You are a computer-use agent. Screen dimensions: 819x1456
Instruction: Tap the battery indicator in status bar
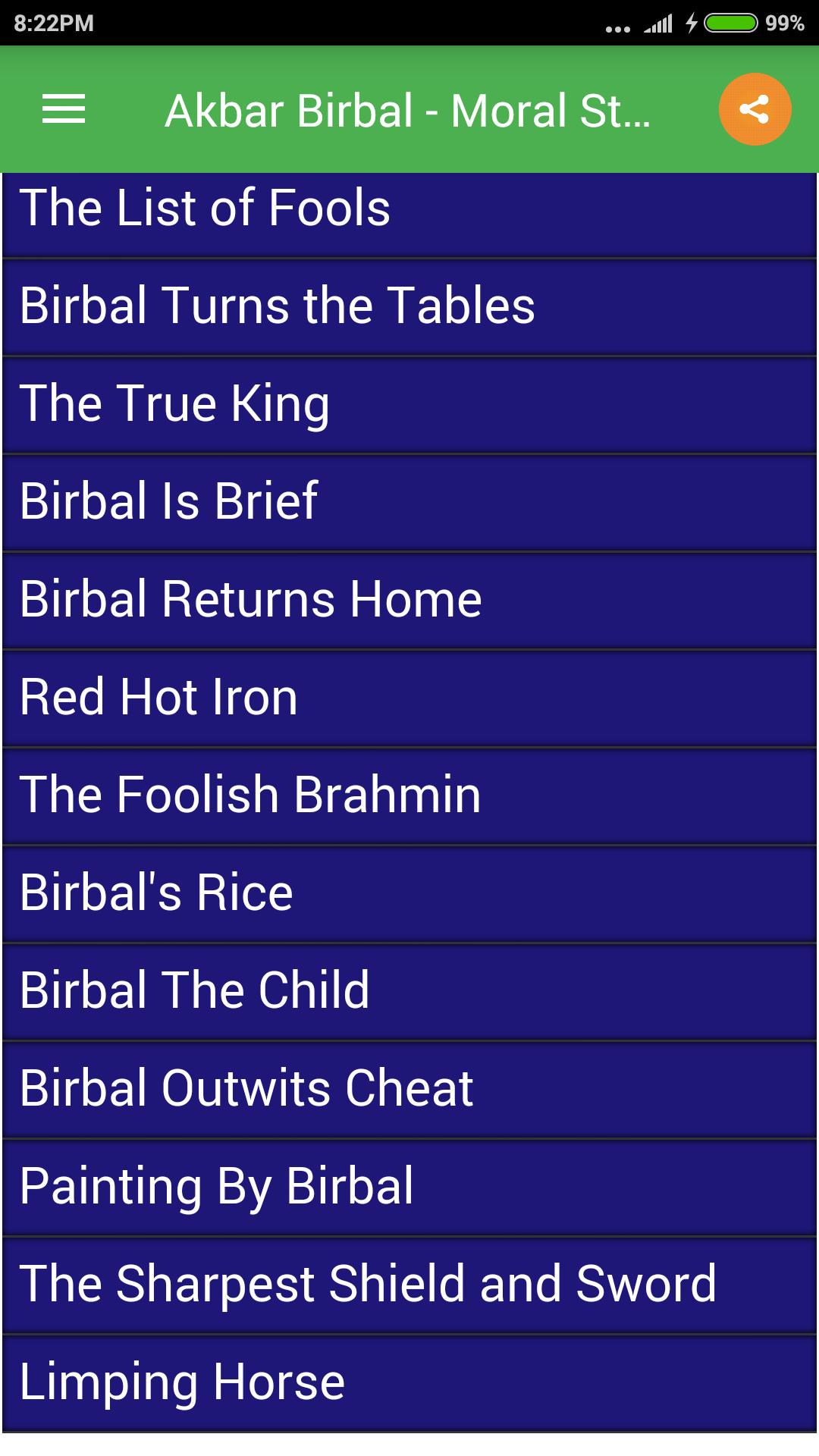(x=730, y=23)
